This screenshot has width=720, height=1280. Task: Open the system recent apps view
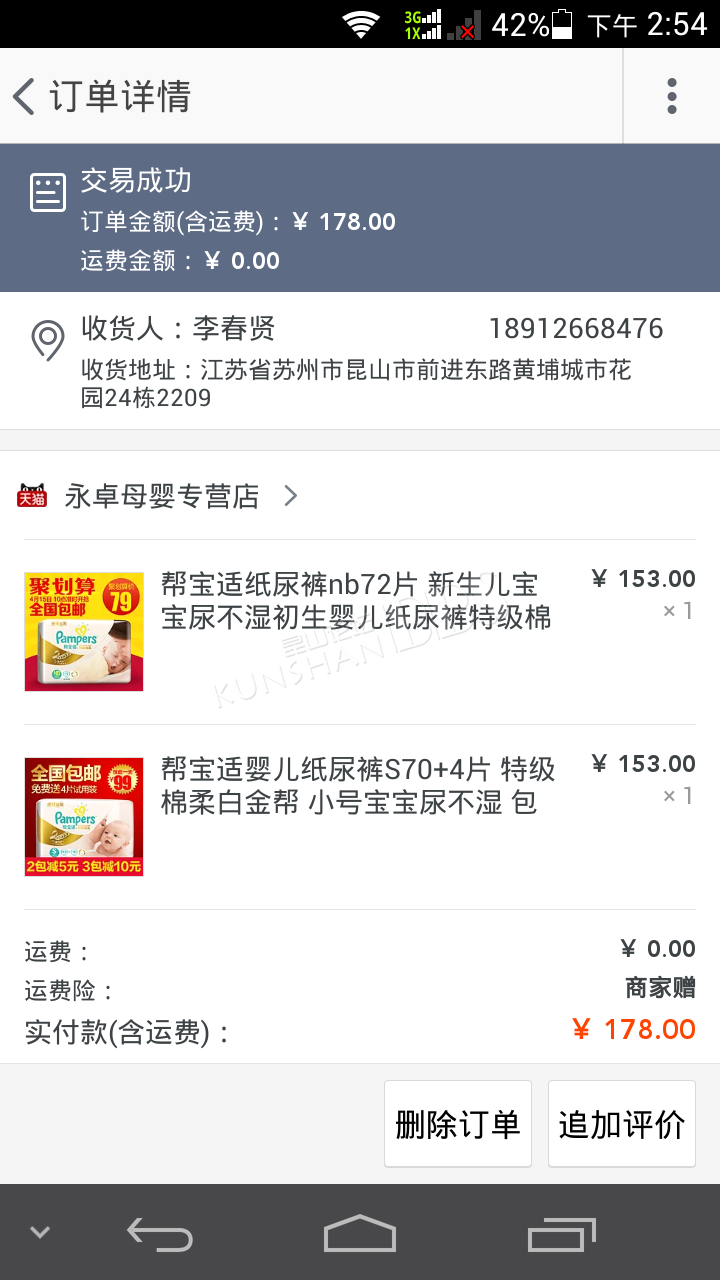(562, 1234)
